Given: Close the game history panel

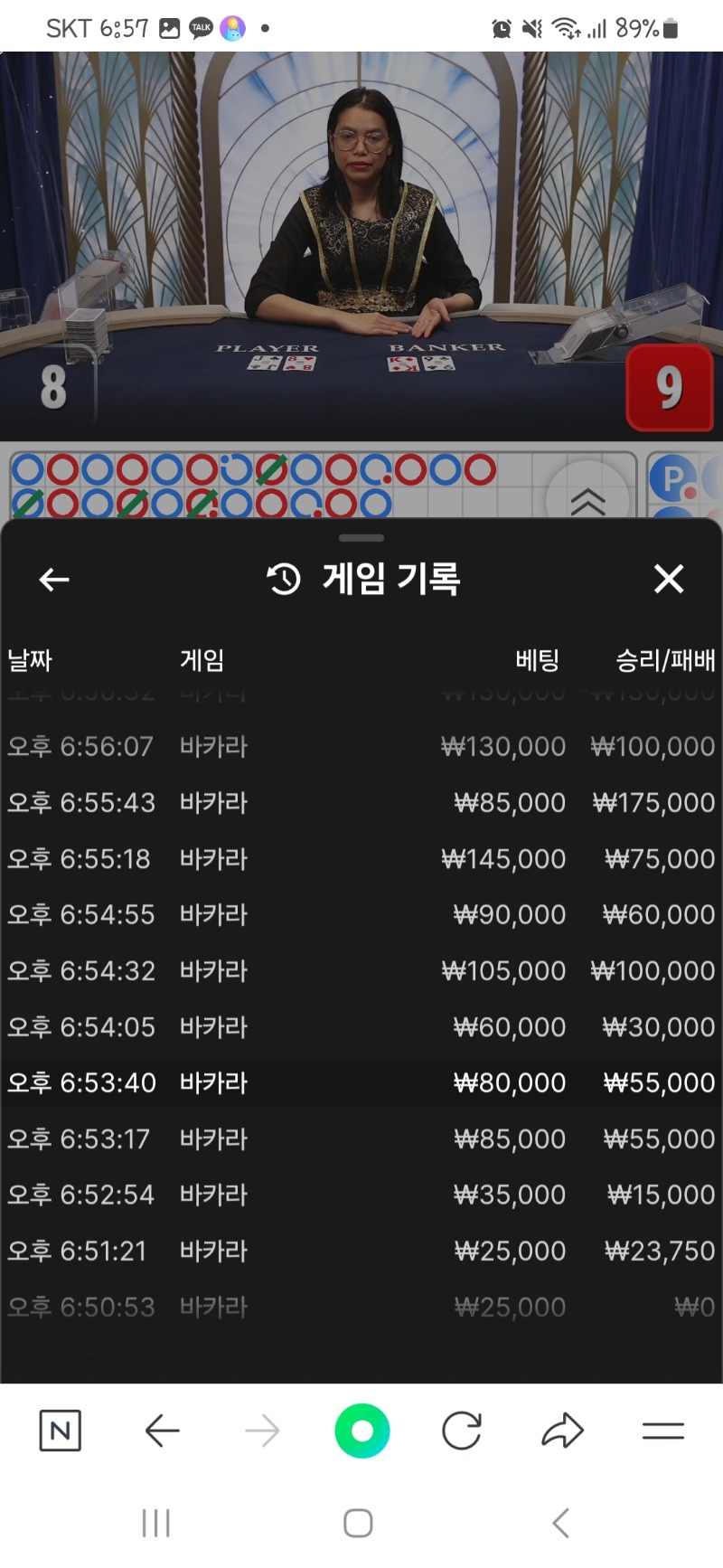Looking at the screenshot, I should point(669,579).
